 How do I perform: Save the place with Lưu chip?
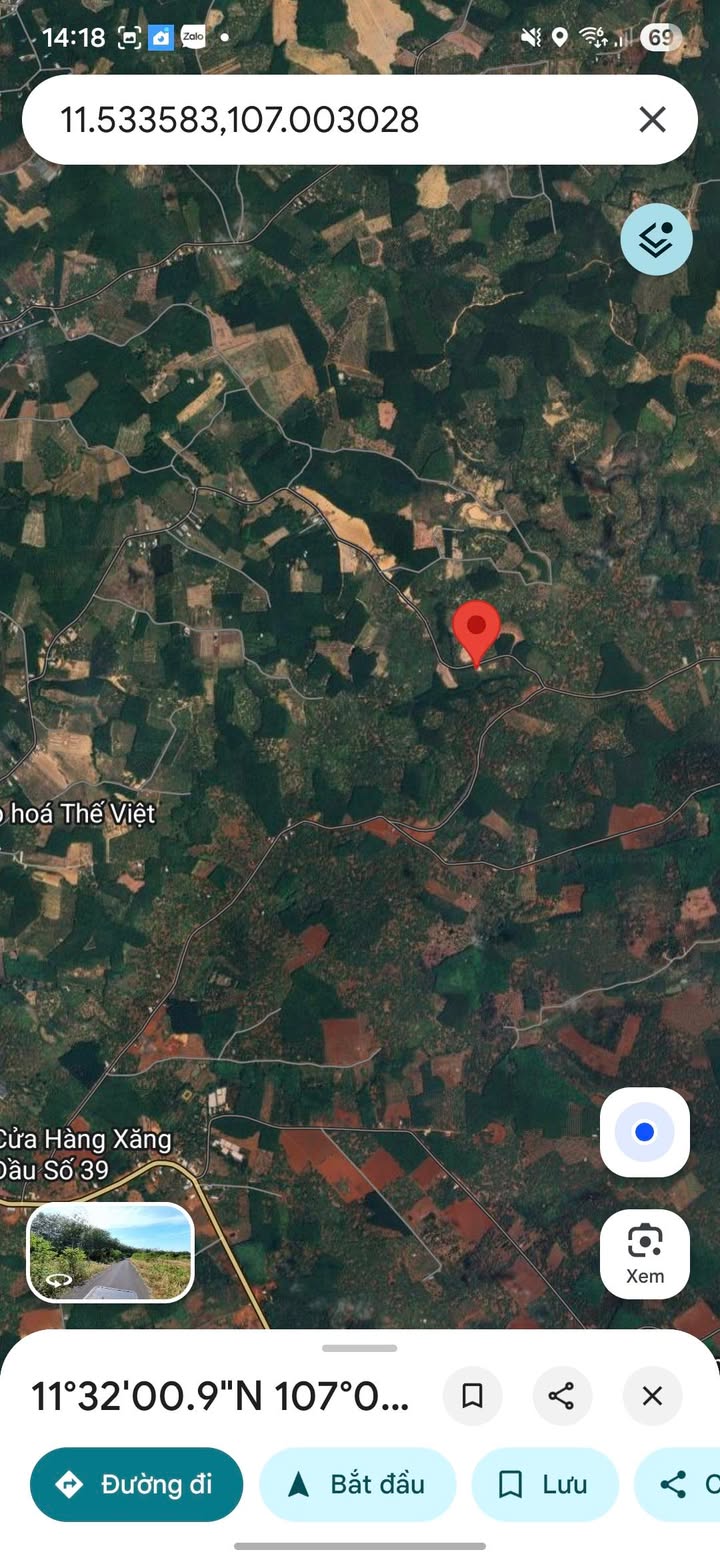pos(544,1485)
